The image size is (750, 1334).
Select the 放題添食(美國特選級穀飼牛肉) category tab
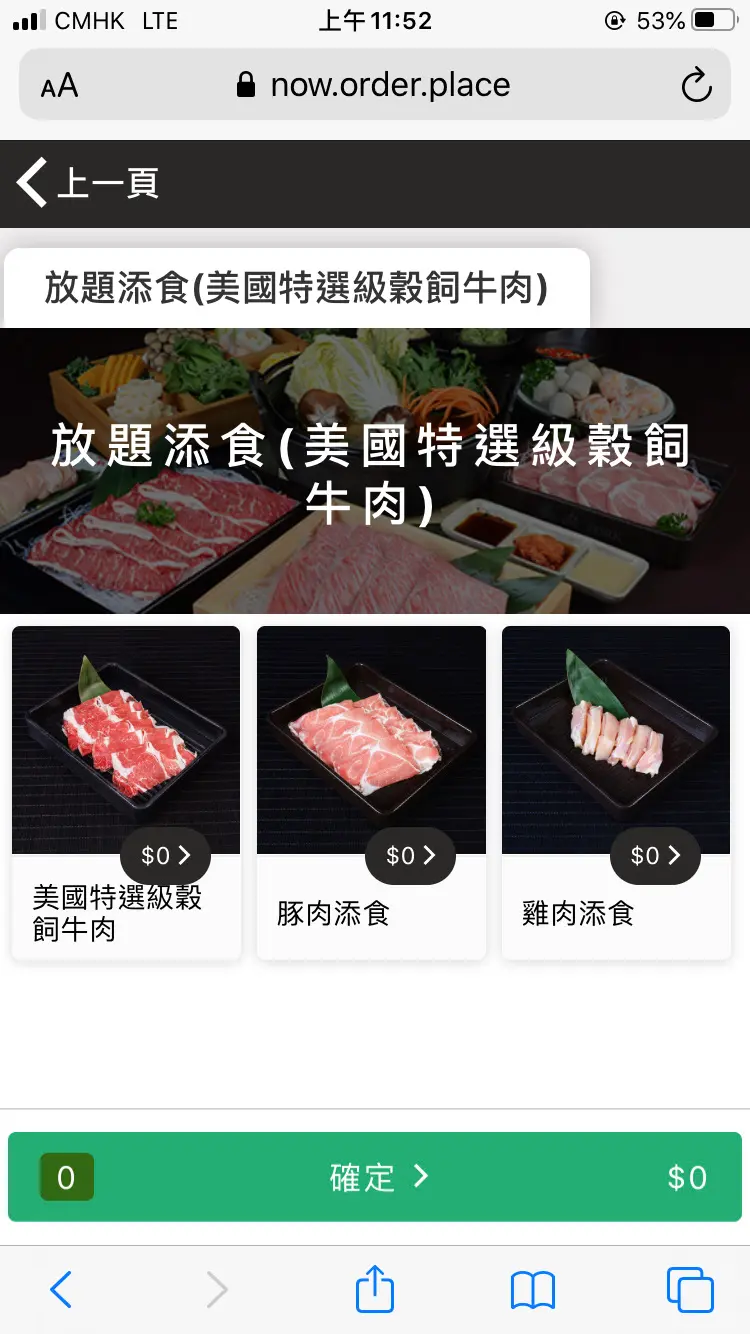tap(296, 288)
